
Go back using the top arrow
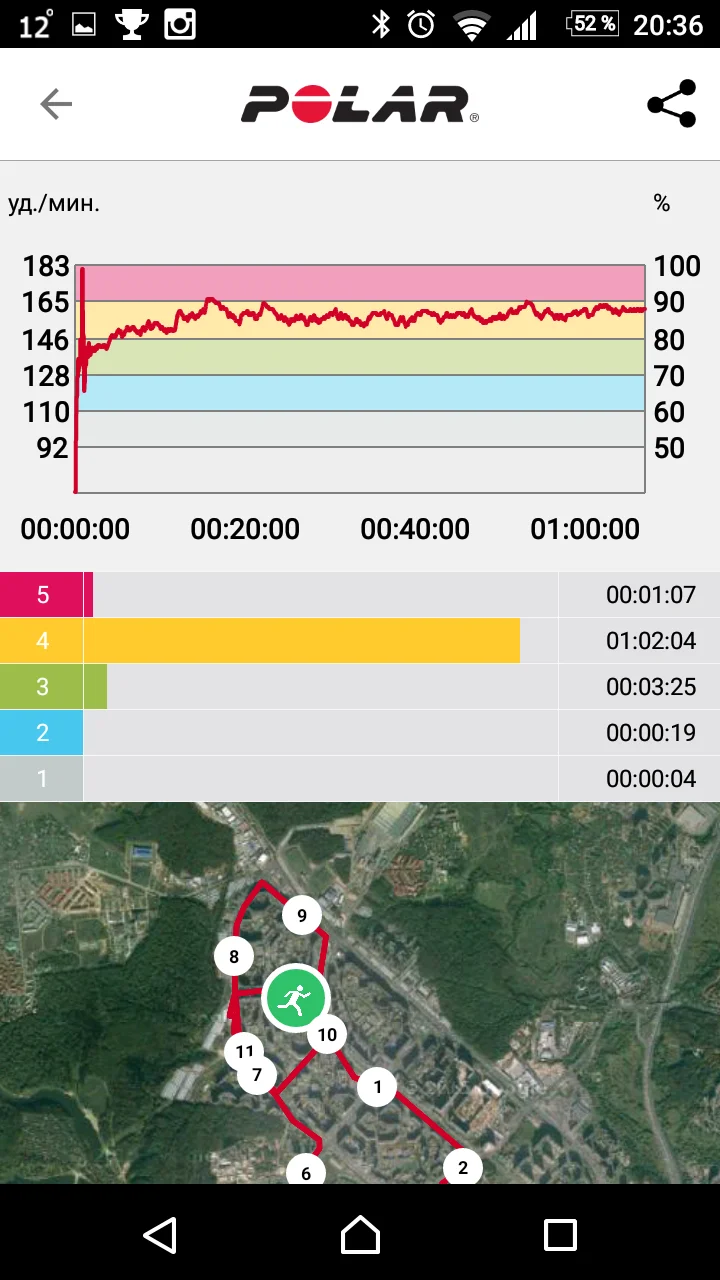(56, 104)
